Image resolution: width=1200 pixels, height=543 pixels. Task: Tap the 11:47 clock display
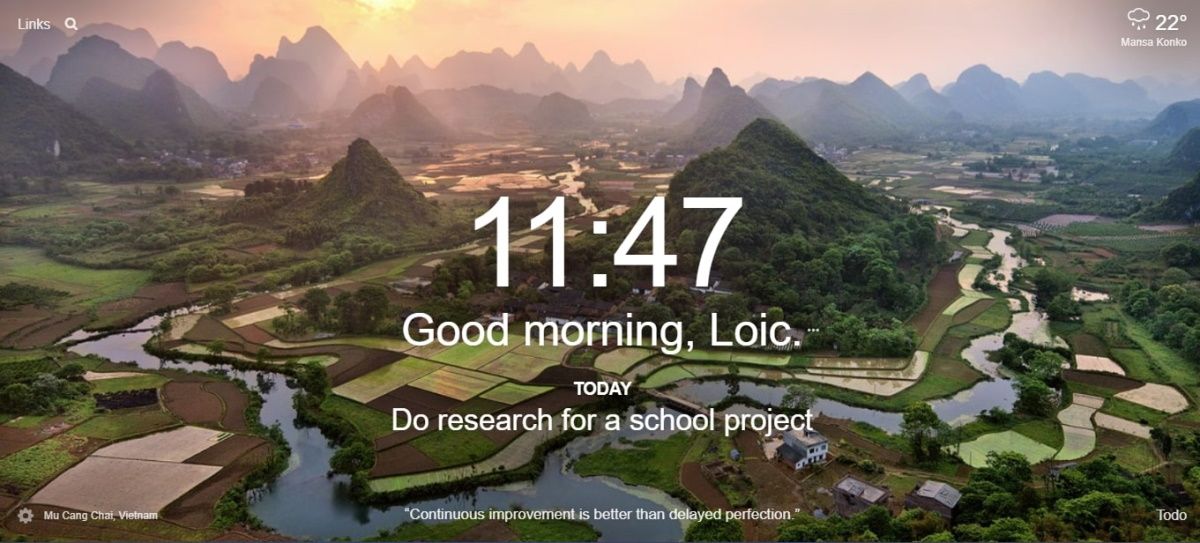607,245
